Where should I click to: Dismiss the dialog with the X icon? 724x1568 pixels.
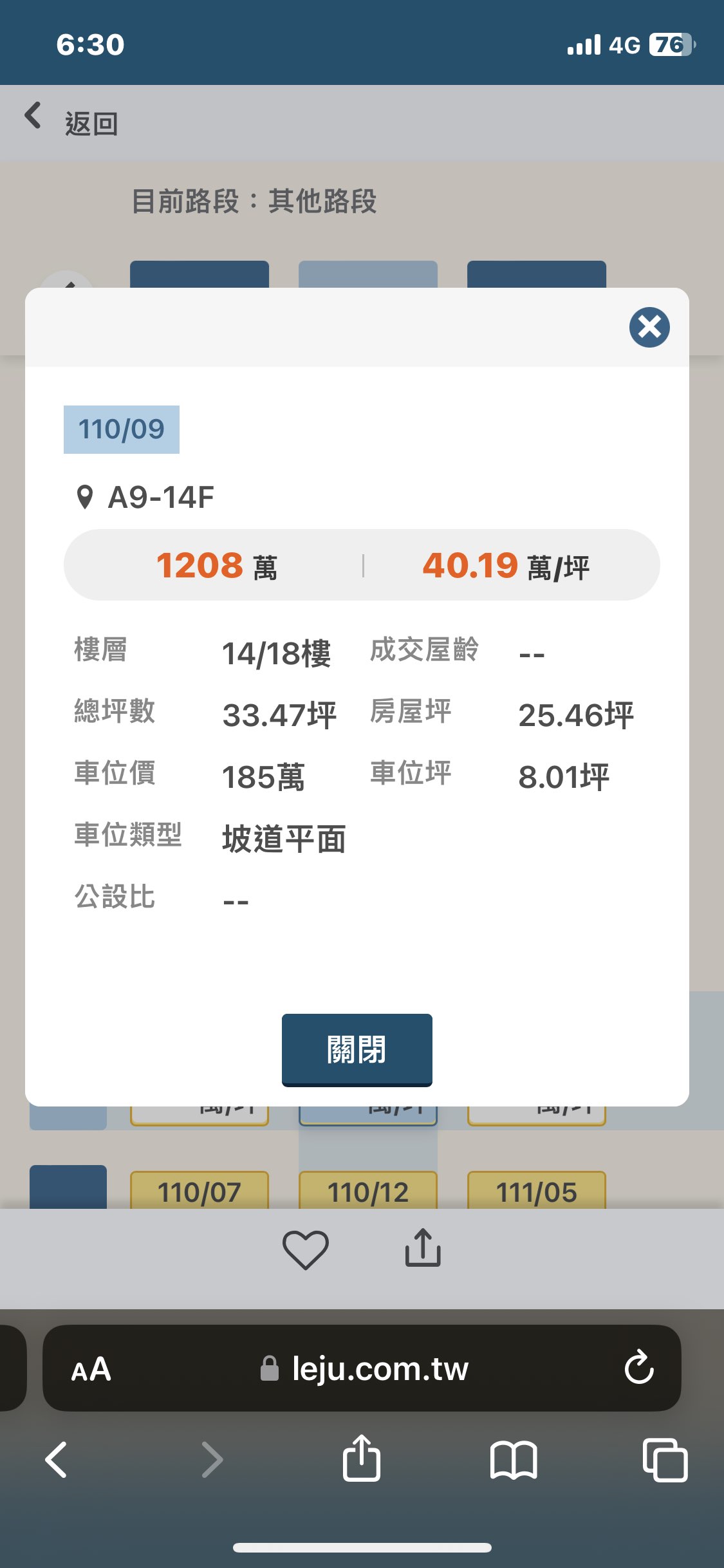[x=649, y=327]
